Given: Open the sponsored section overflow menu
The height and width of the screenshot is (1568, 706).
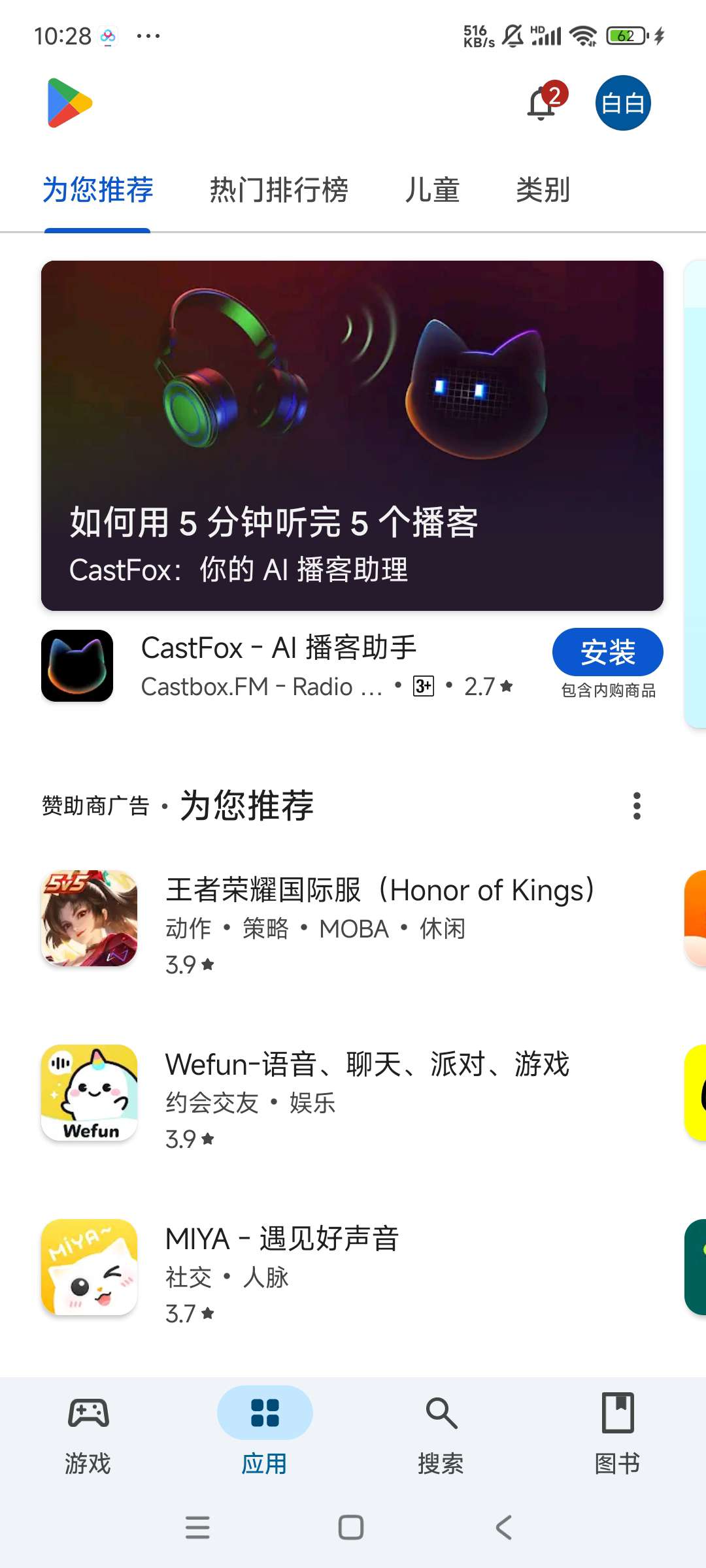Looking at the screenshot, I should tap(637, 806).
